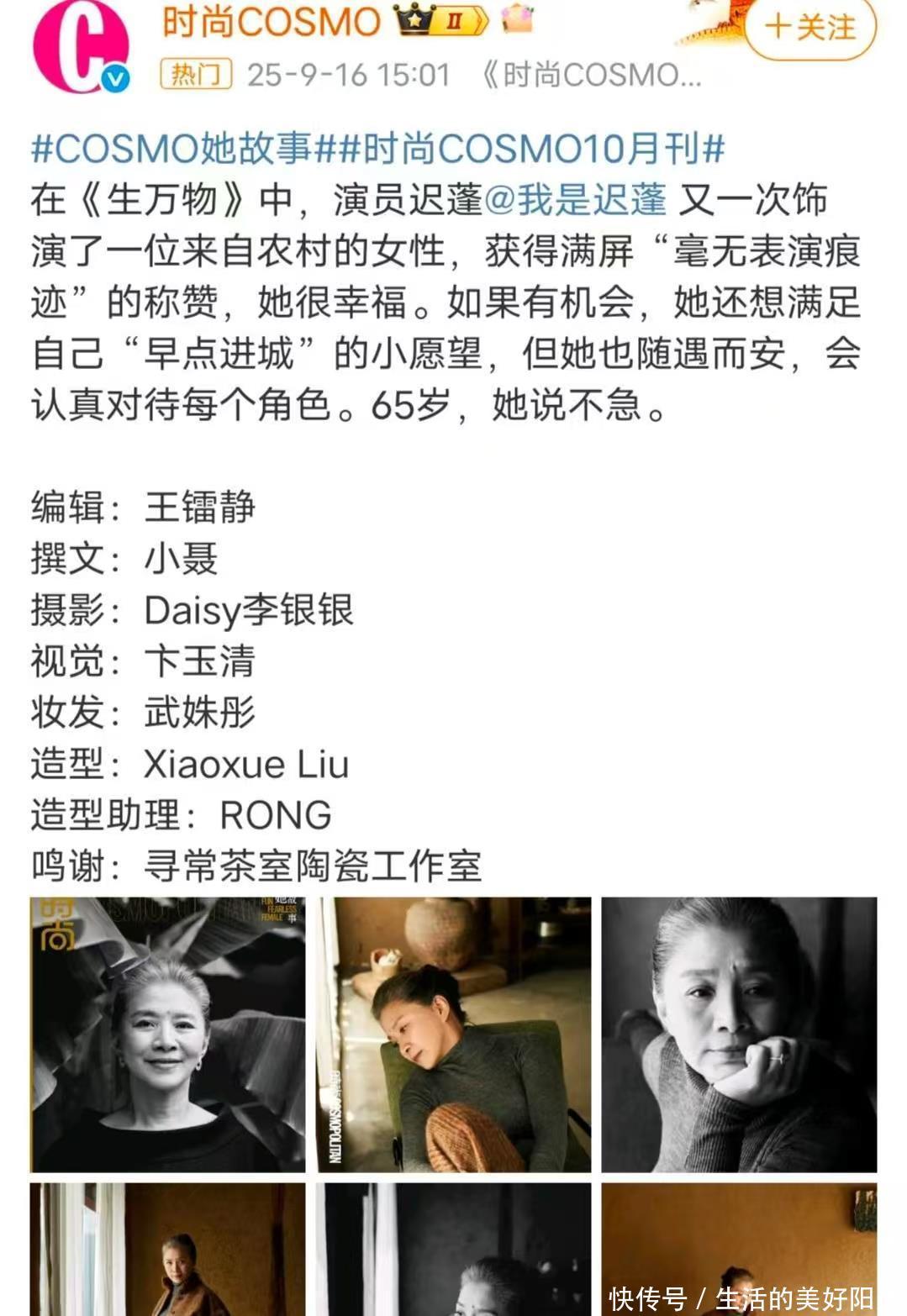Follow 时尚COSMO with the +关注 button
Viewport: 907px width, 1316px height.
tap(809, 28)
